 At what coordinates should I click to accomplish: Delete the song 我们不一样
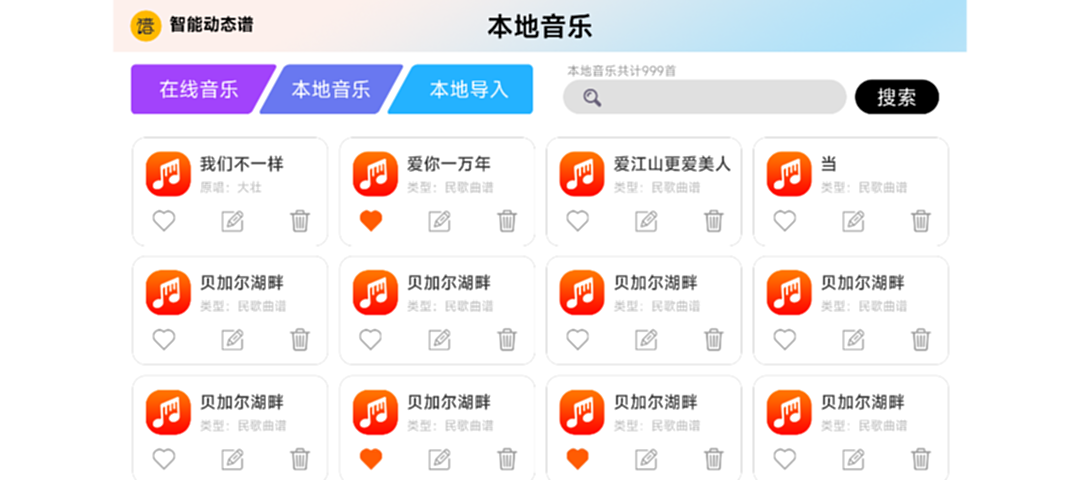point(300,221)
